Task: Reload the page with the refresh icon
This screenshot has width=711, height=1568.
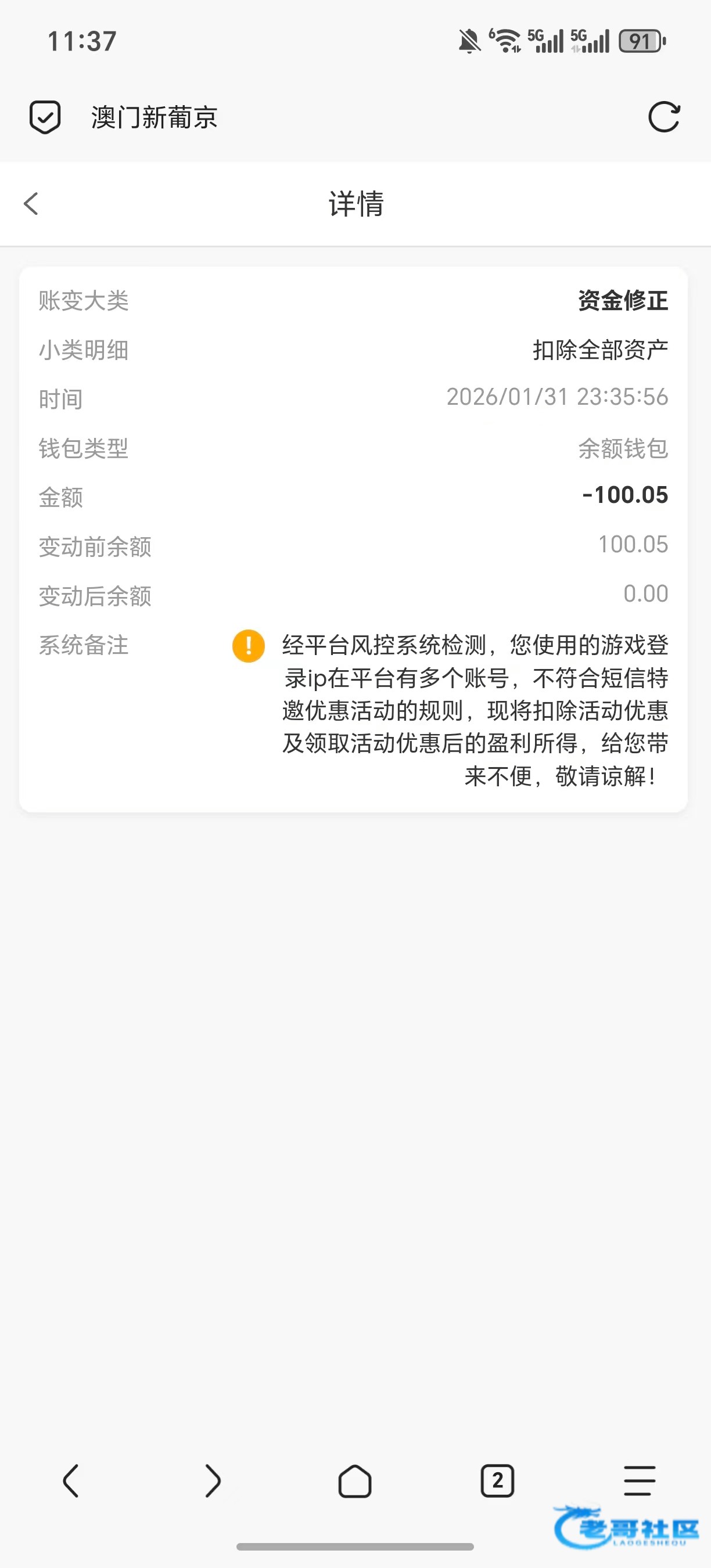Action: click(663, 117)
